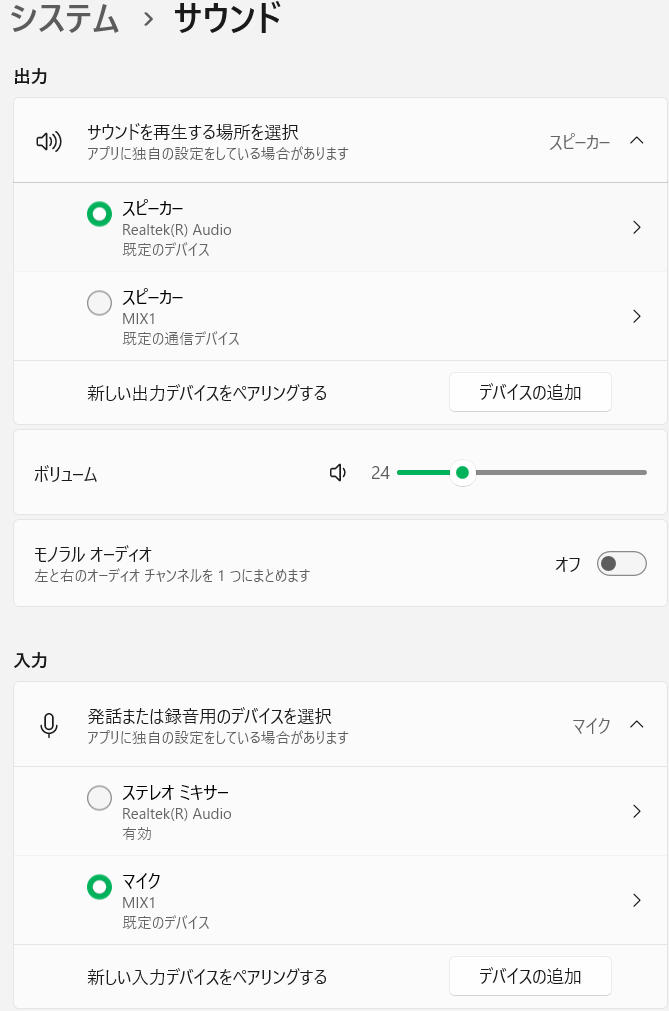
Task: Open ステレオ ミキサー properties chevron
Action: 637,812
